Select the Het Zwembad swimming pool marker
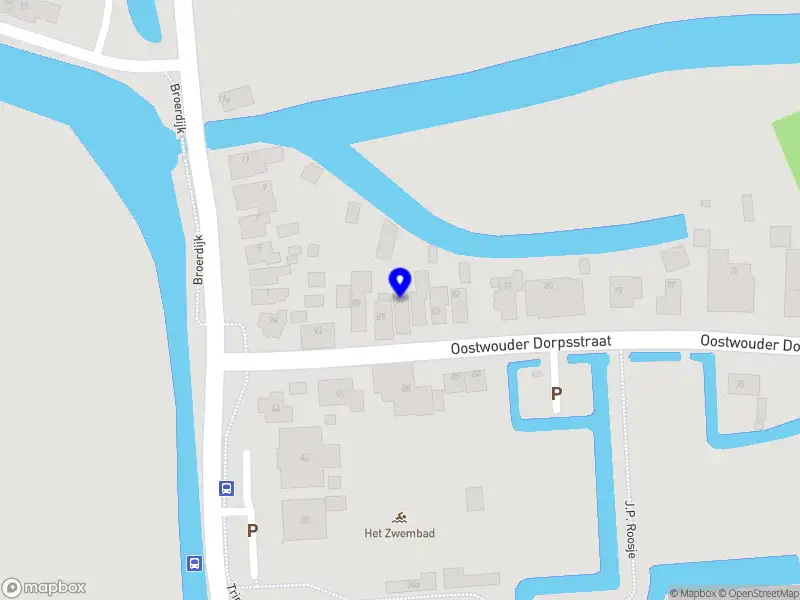Viewport: 800px width, 600px height. (399, 517)
